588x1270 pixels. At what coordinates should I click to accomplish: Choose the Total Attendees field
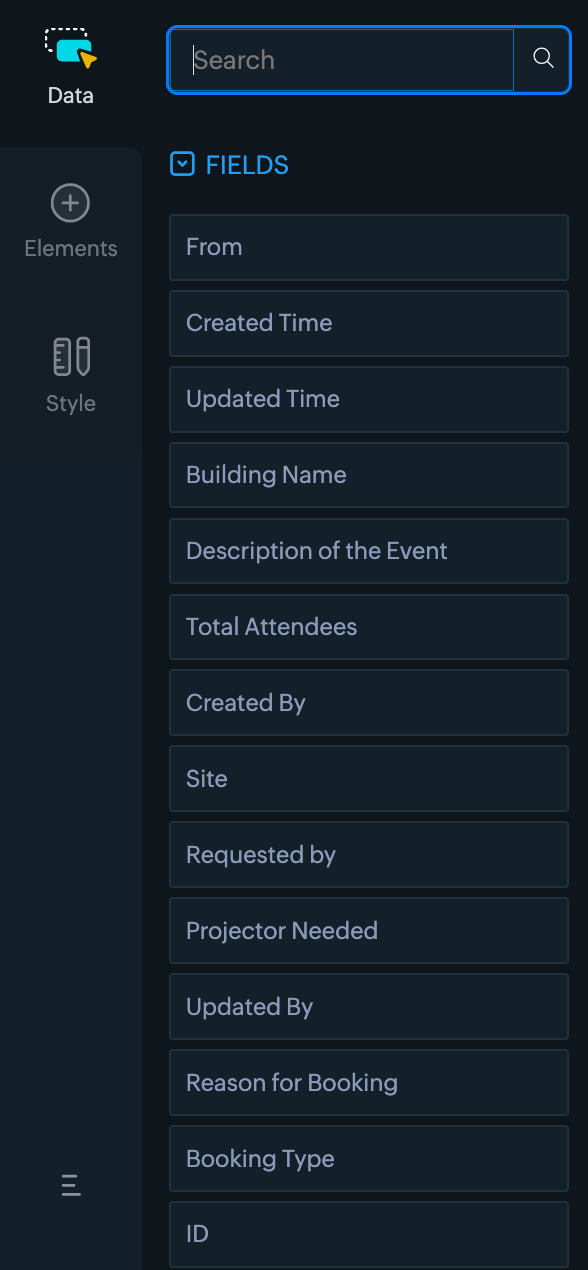[369, 627]
